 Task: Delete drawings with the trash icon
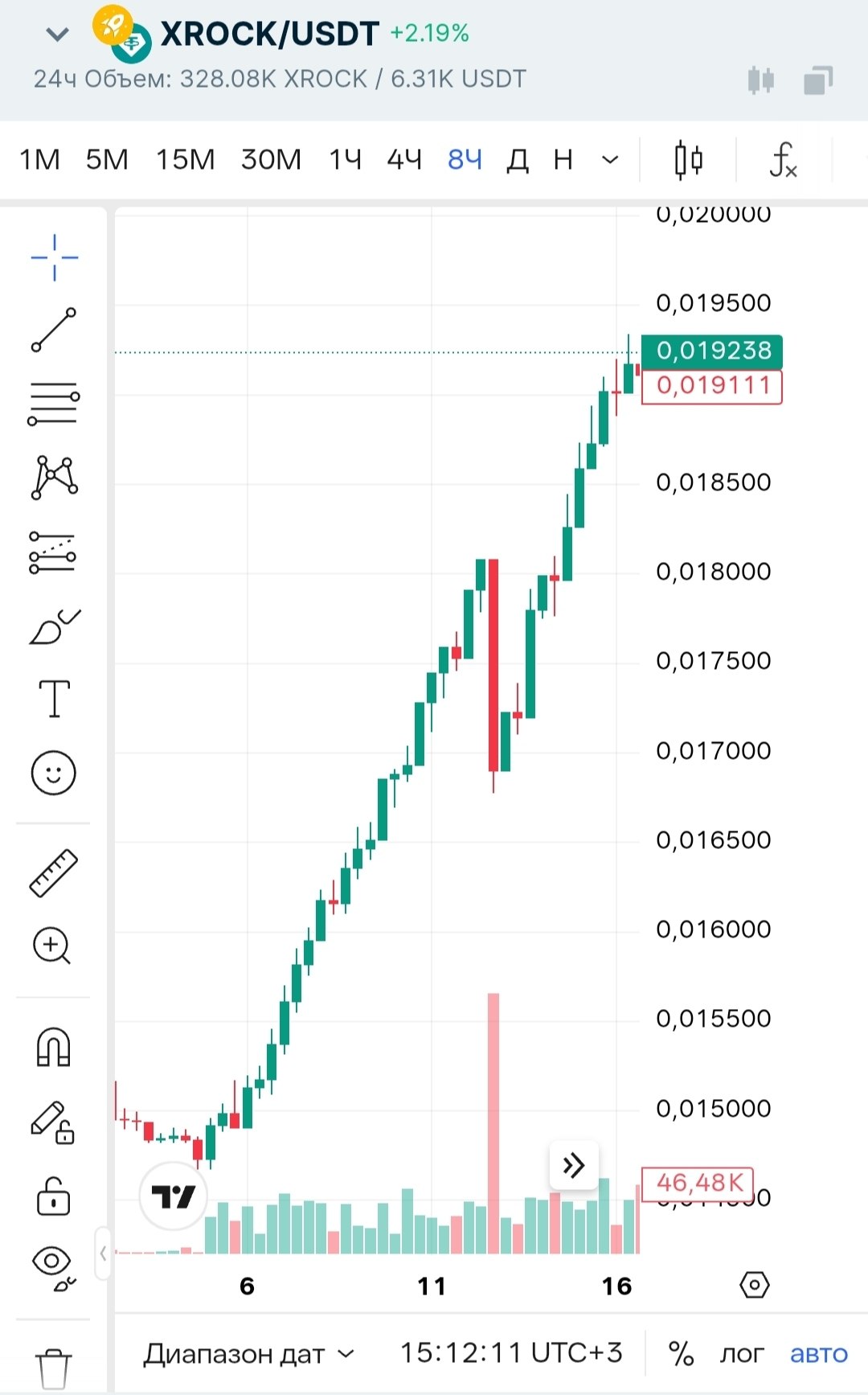click(x=54, y=1368)
